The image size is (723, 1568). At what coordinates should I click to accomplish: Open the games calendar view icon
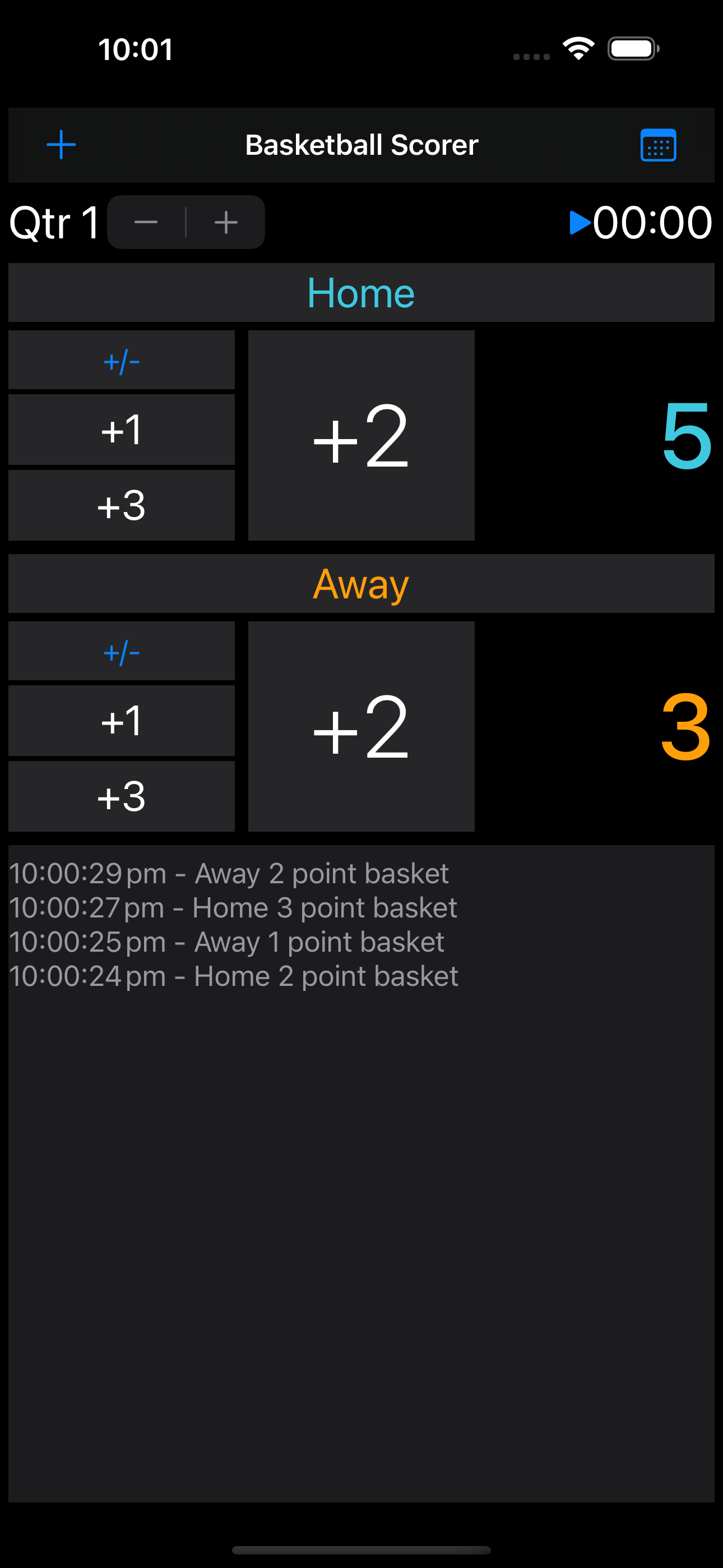(659, 145)
